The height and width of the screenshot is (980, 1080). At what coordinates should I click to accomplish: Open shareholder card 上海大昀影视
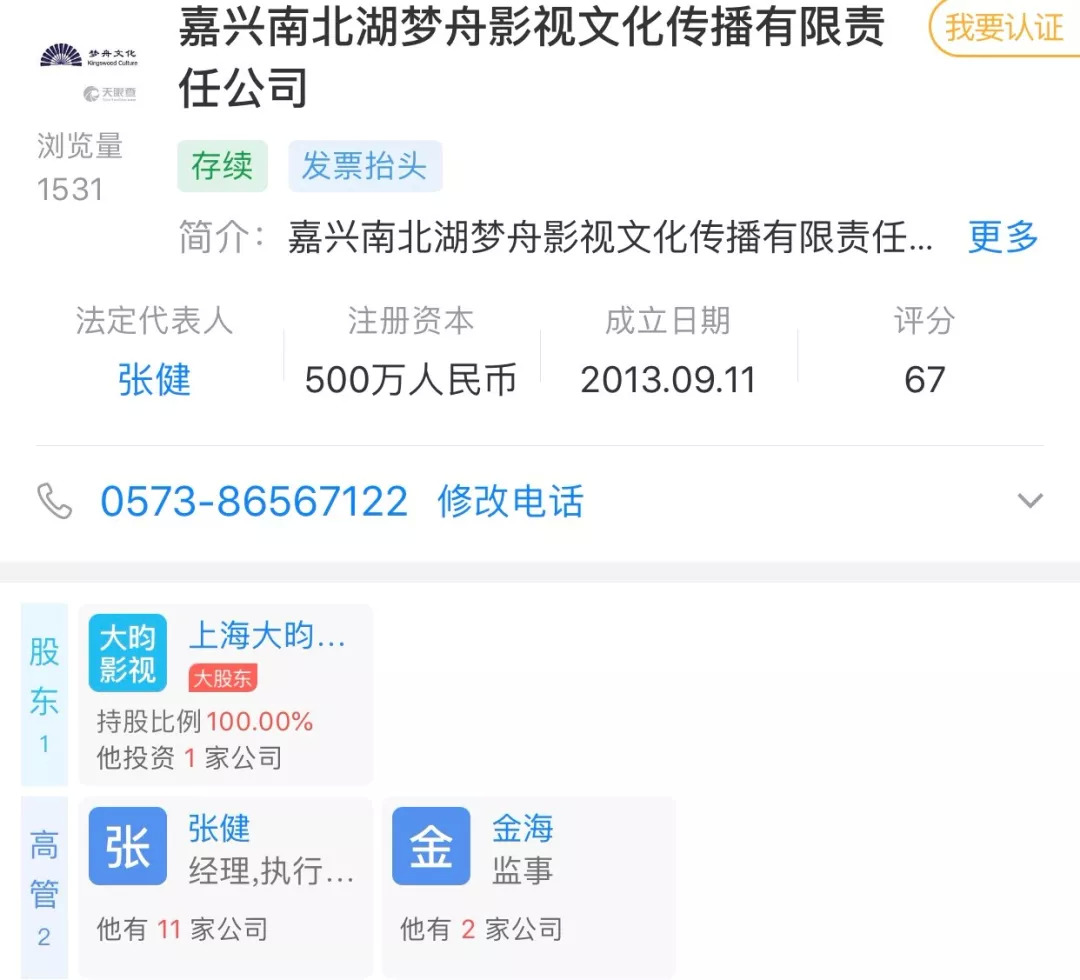(225, 694)
